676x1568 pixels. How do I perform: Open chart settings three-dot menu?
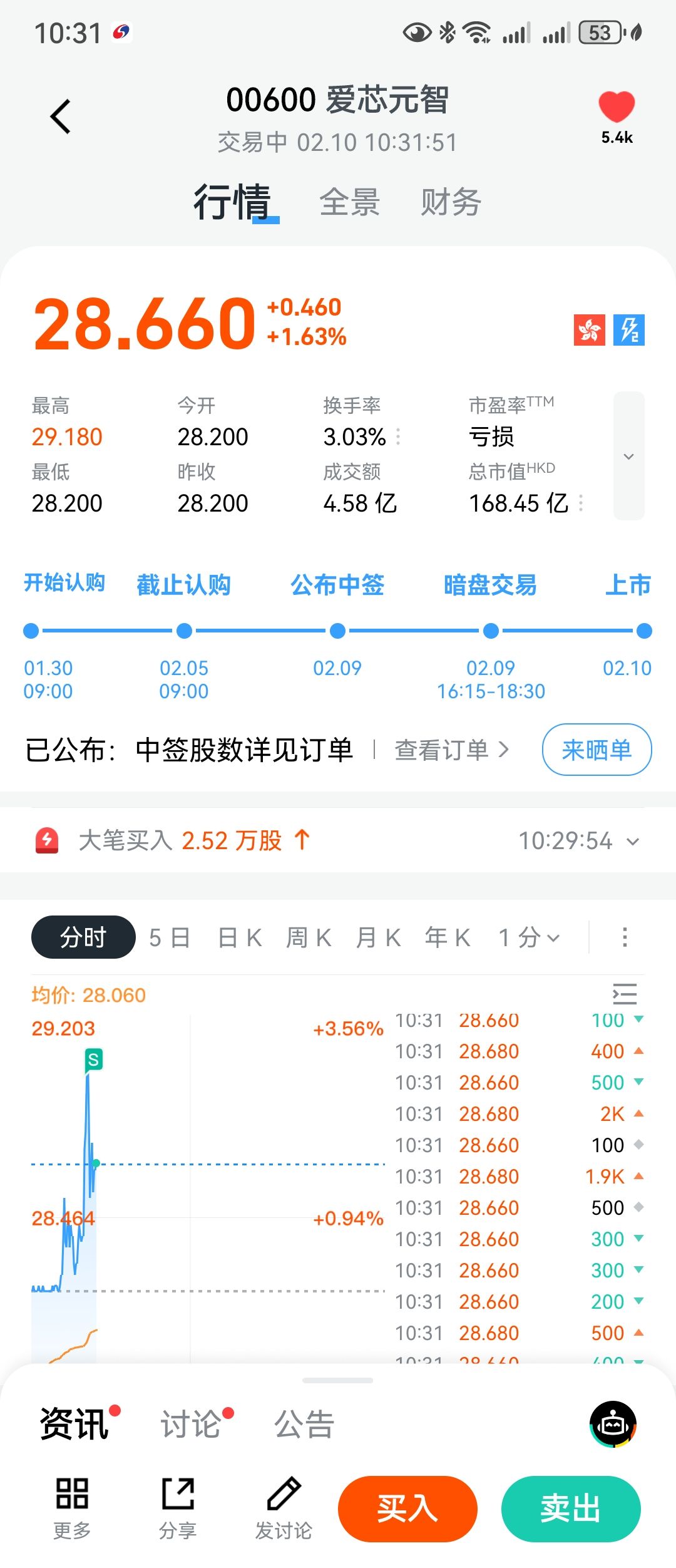(624, 937)
